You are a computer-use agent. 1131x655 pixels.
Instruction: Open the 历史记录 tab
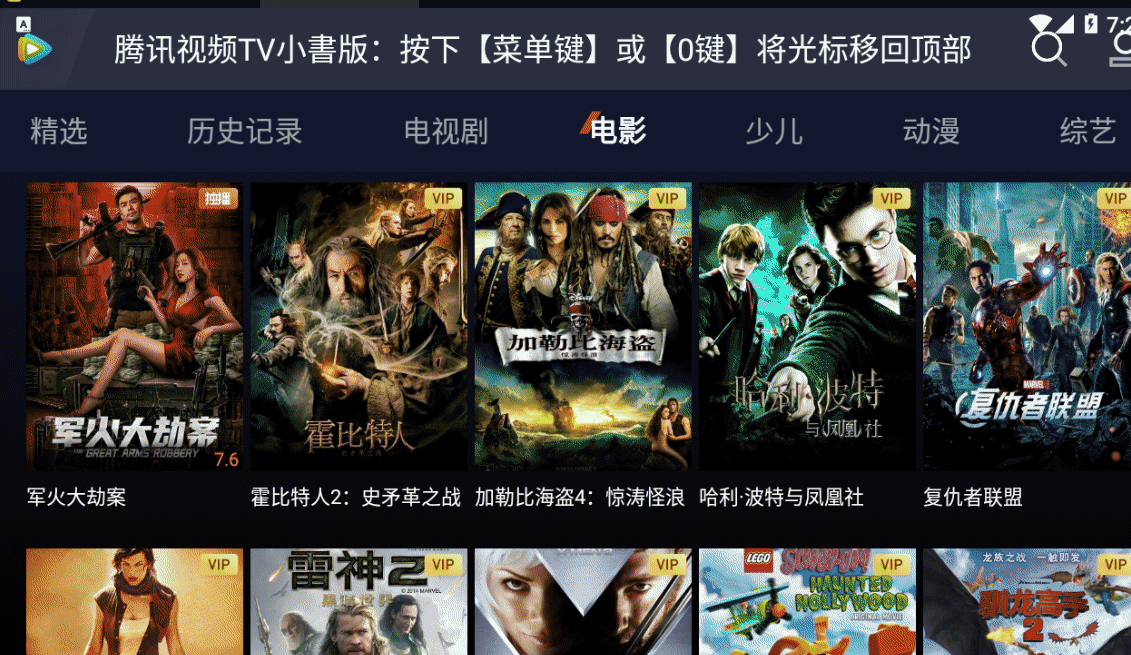tap(244, 131)
